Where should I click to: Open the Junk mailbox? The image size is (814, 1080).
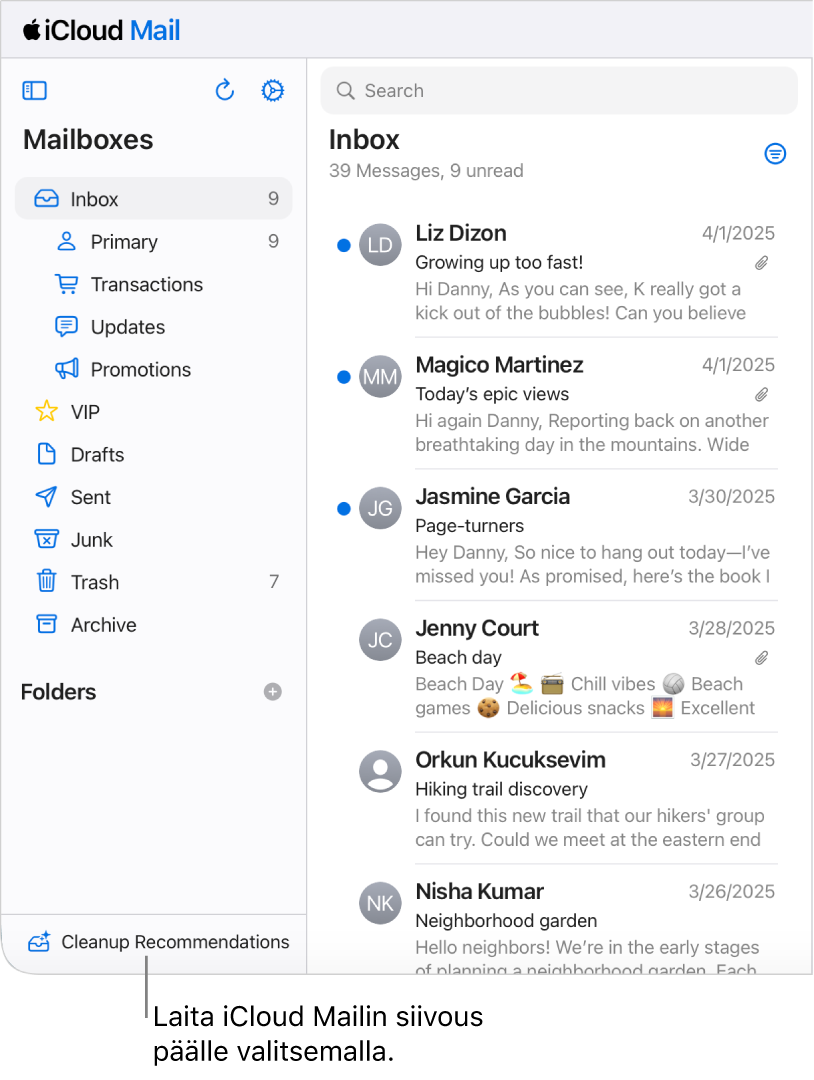(x=91, y=540)
